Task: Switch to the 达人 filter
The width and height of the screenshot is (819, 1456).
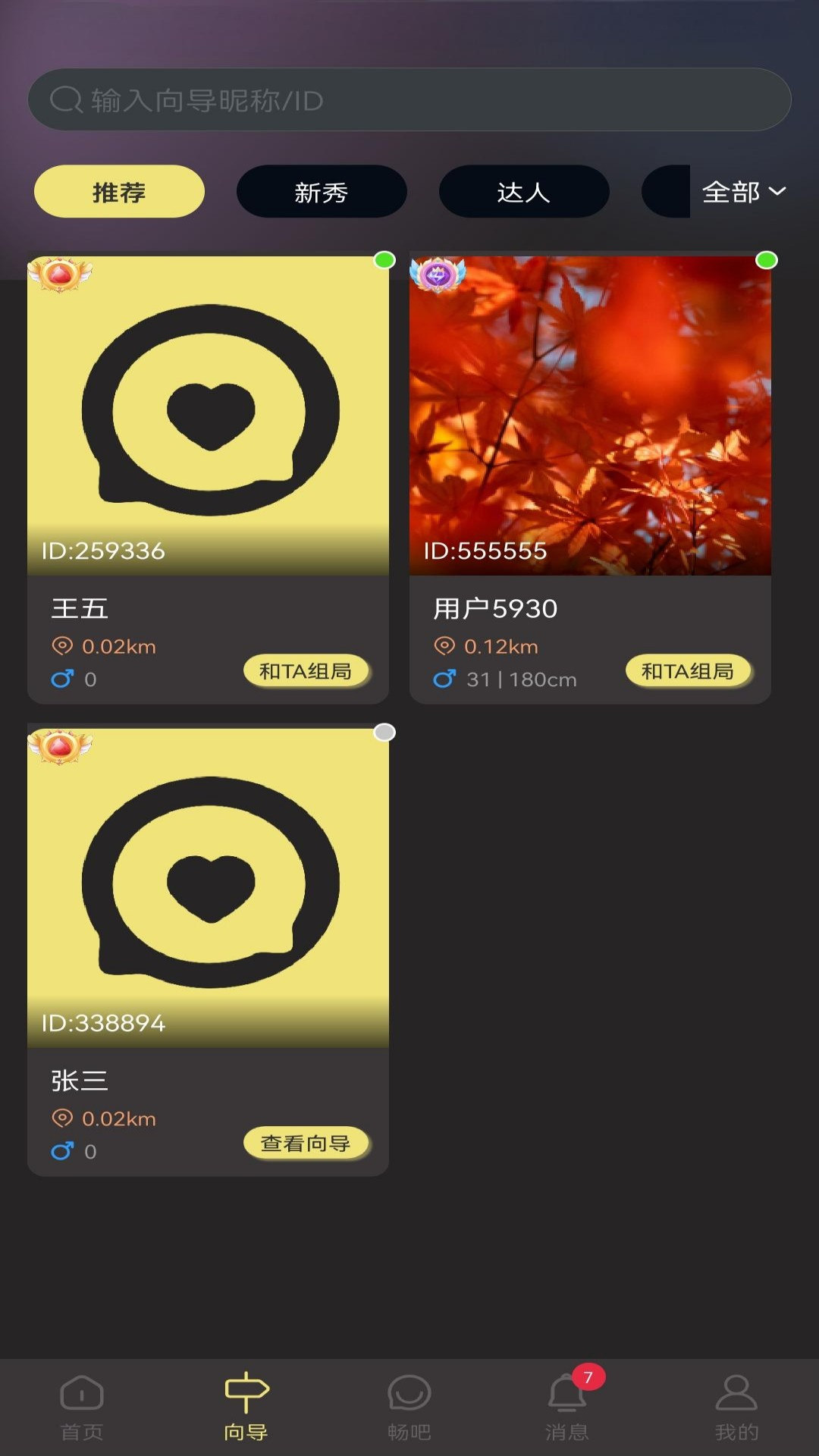Action: pyautogui.click(x=524, y=191)
